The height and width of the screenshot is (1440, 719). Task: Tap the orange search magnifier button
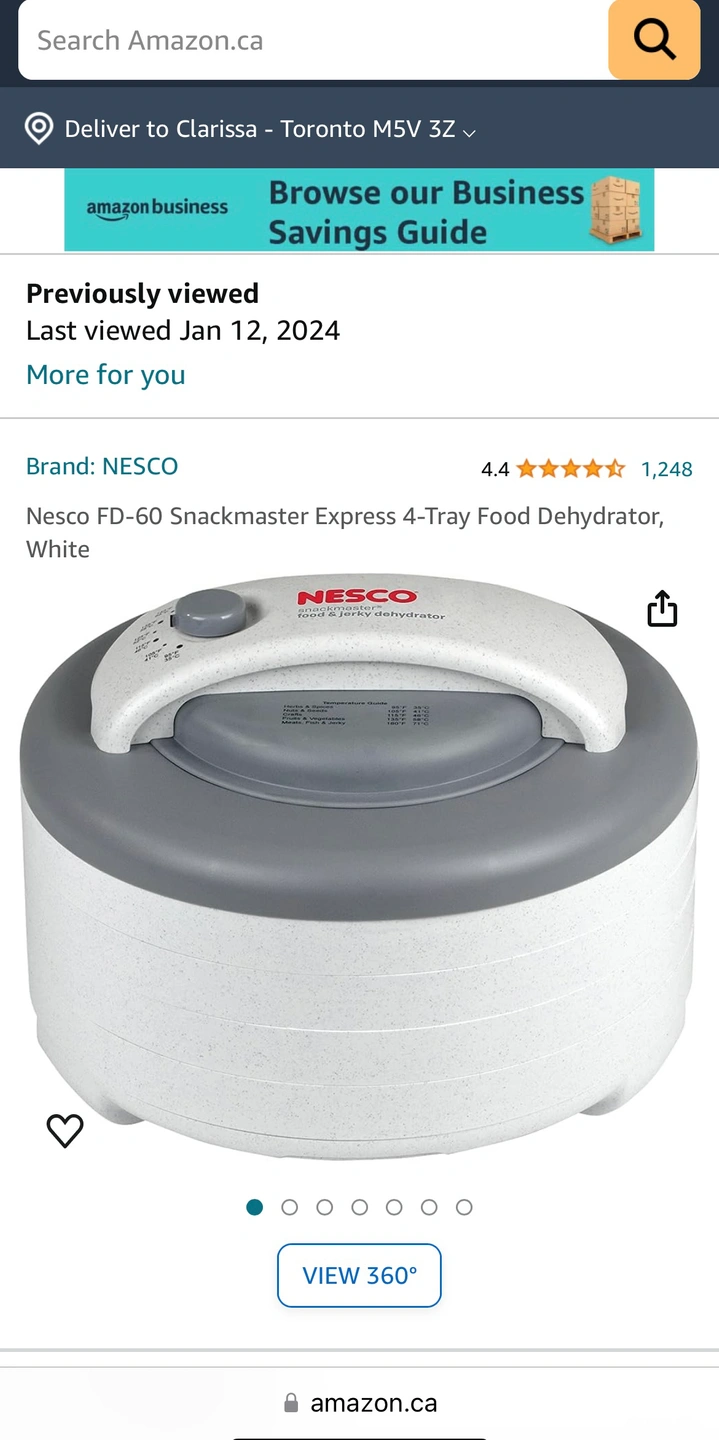tap(654, 40)
